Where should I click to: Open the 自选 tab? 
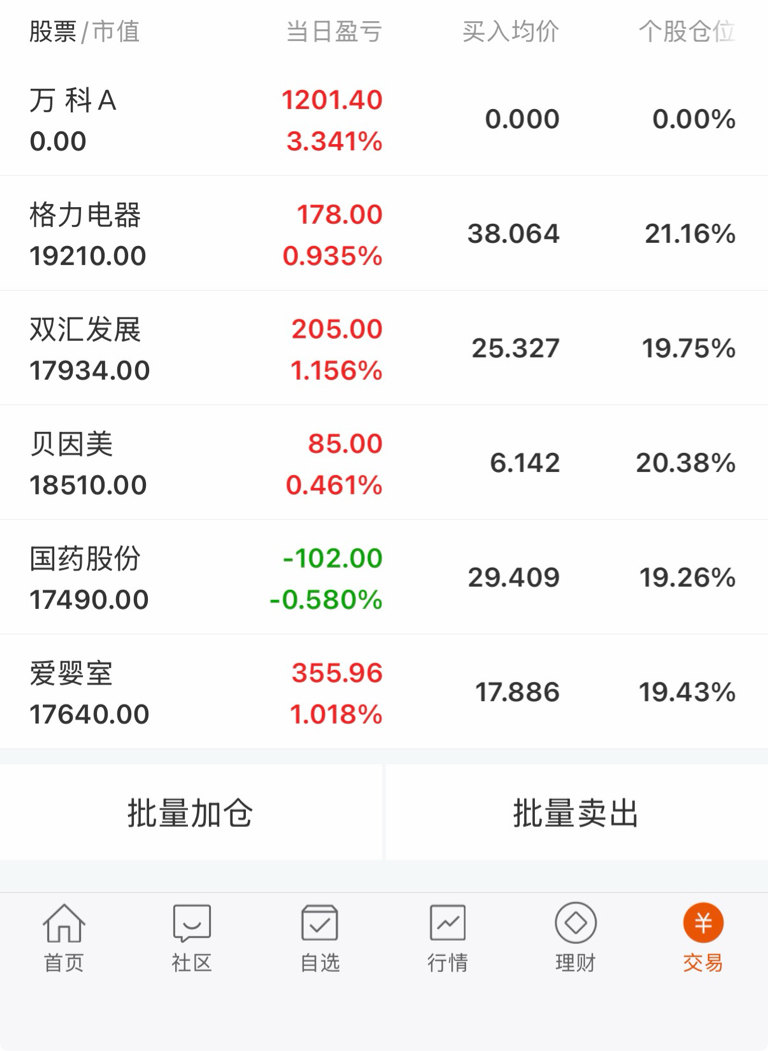[320, 938]
